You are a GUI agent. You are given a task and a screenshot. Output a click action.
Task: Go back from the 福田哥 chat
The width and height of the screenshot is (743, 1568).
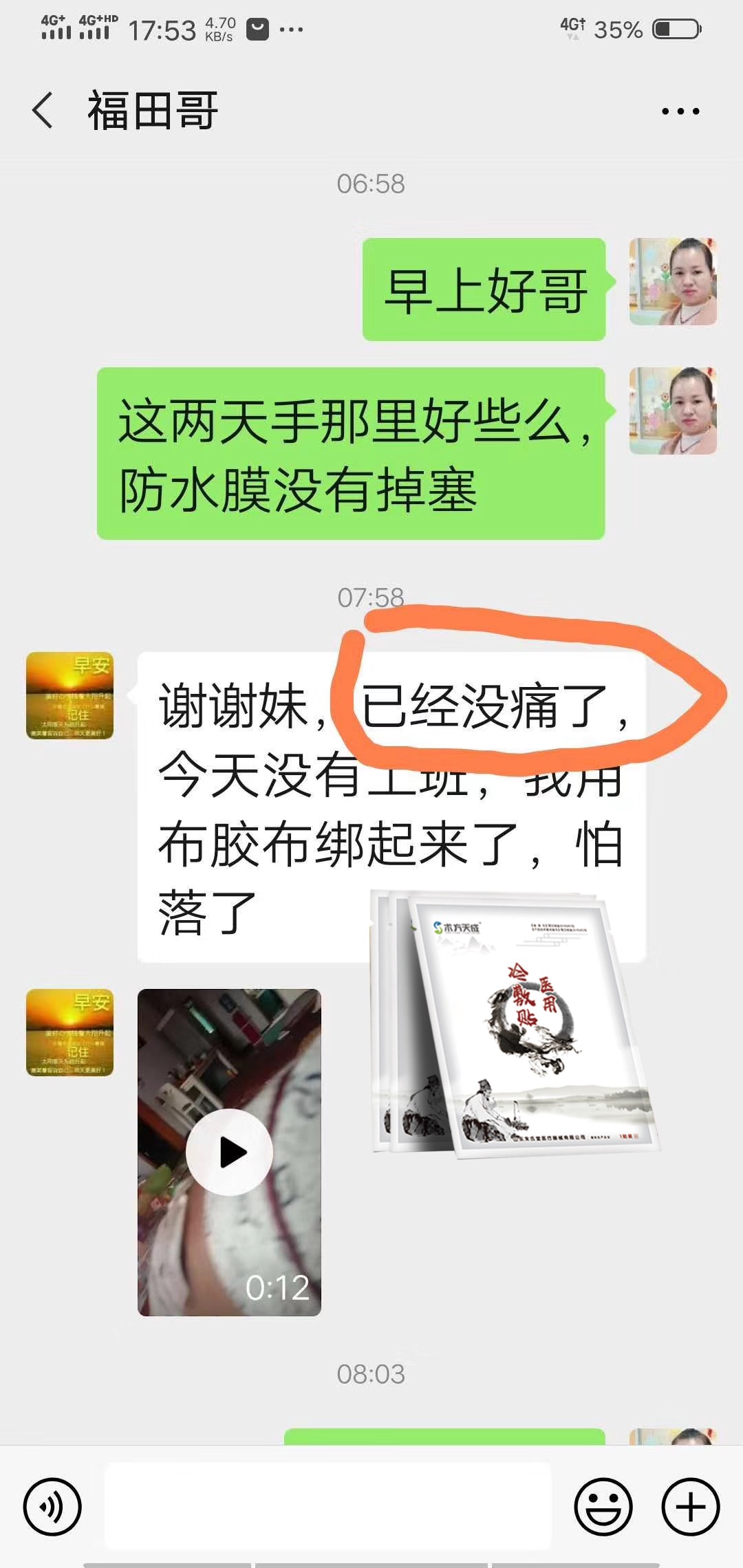coord(43,110)
